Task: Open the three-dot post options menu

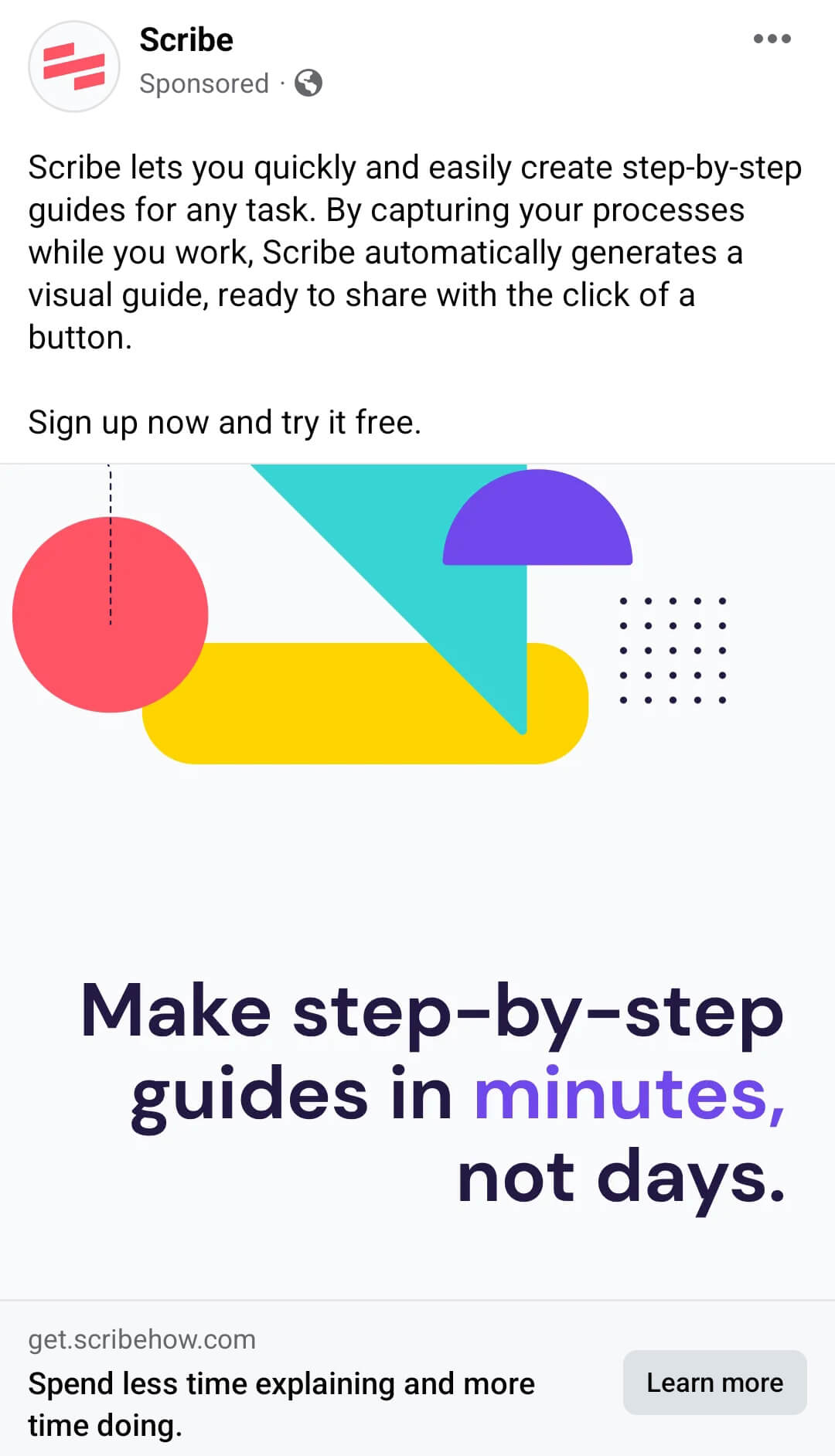Action: point(772,39)
